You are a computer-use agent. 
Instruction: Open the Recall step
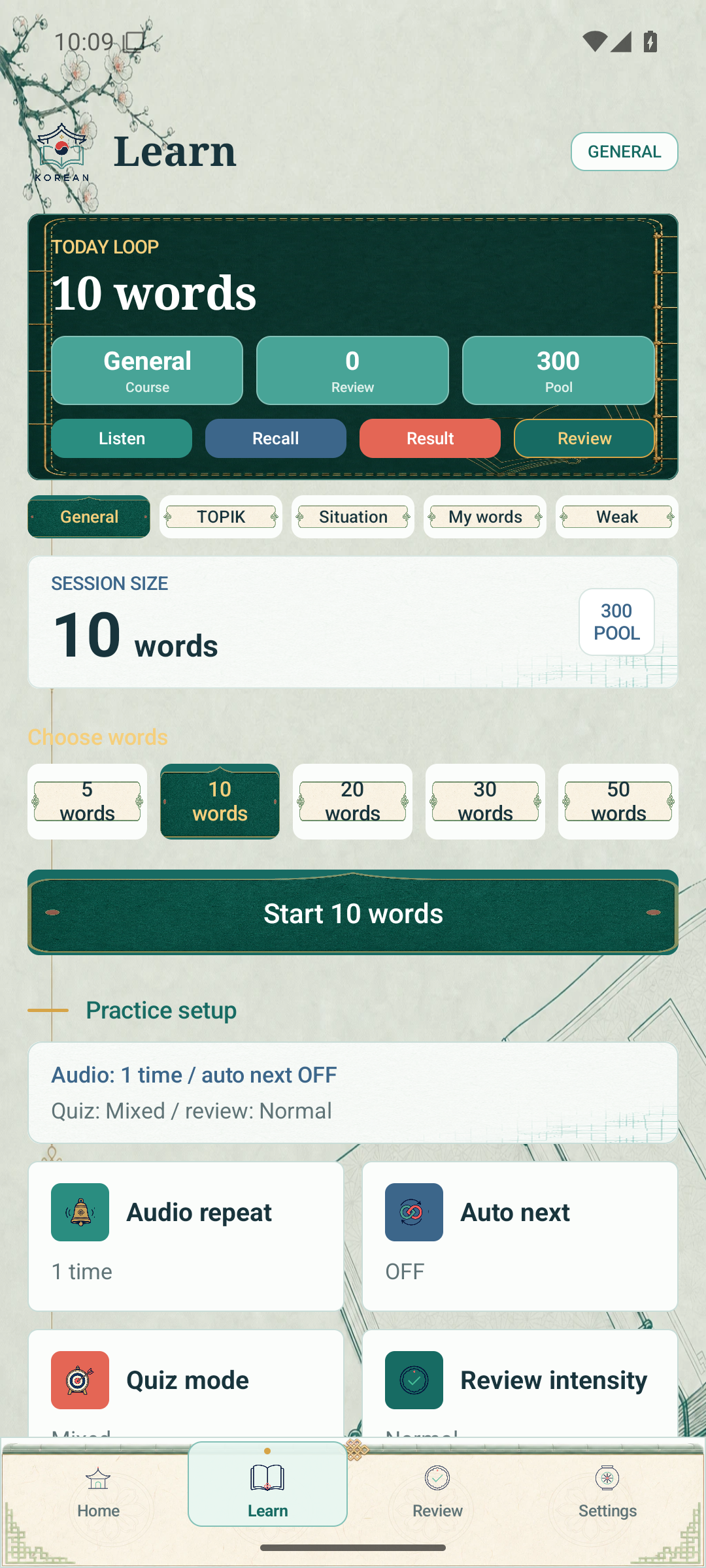[276, 438]
